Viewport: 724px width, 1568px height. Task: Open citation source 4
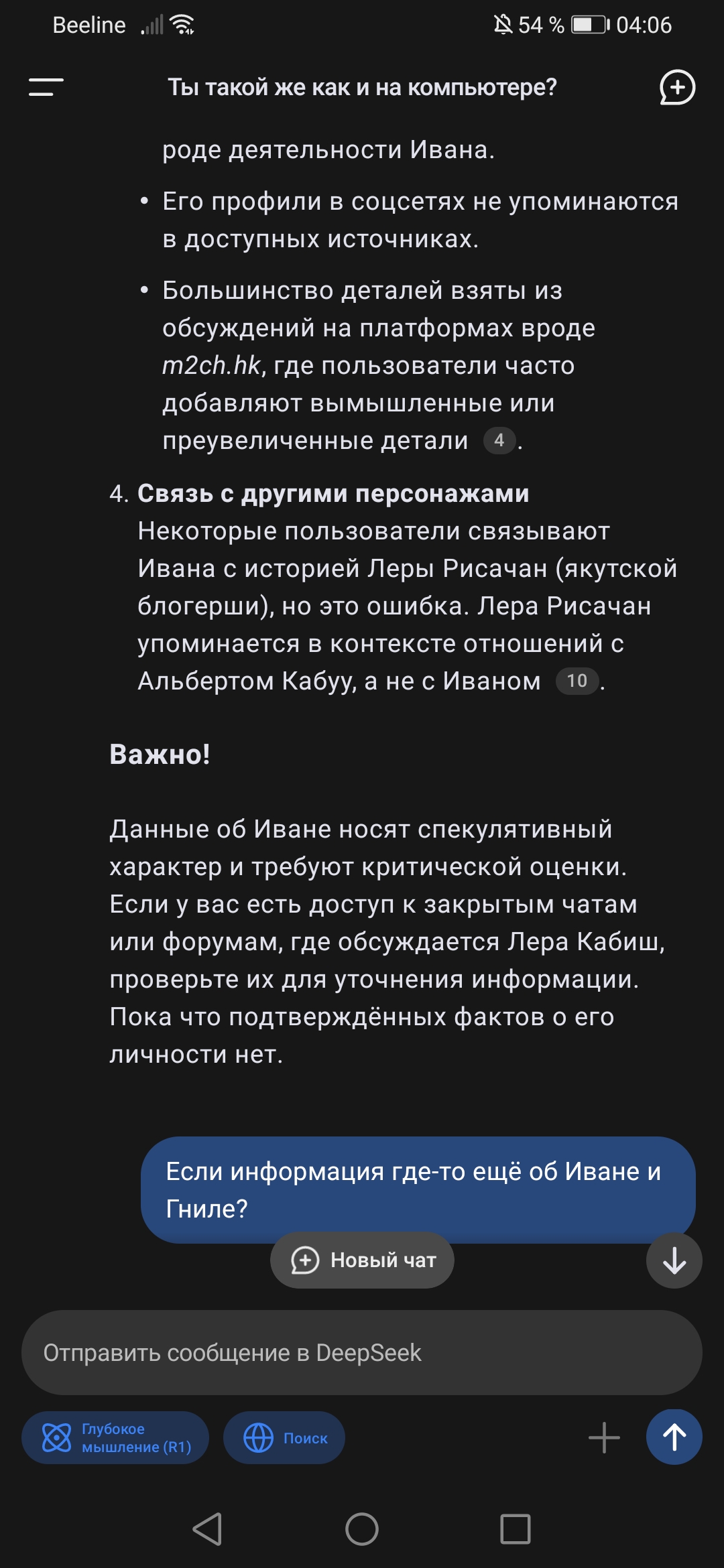(x=499, y=440)
